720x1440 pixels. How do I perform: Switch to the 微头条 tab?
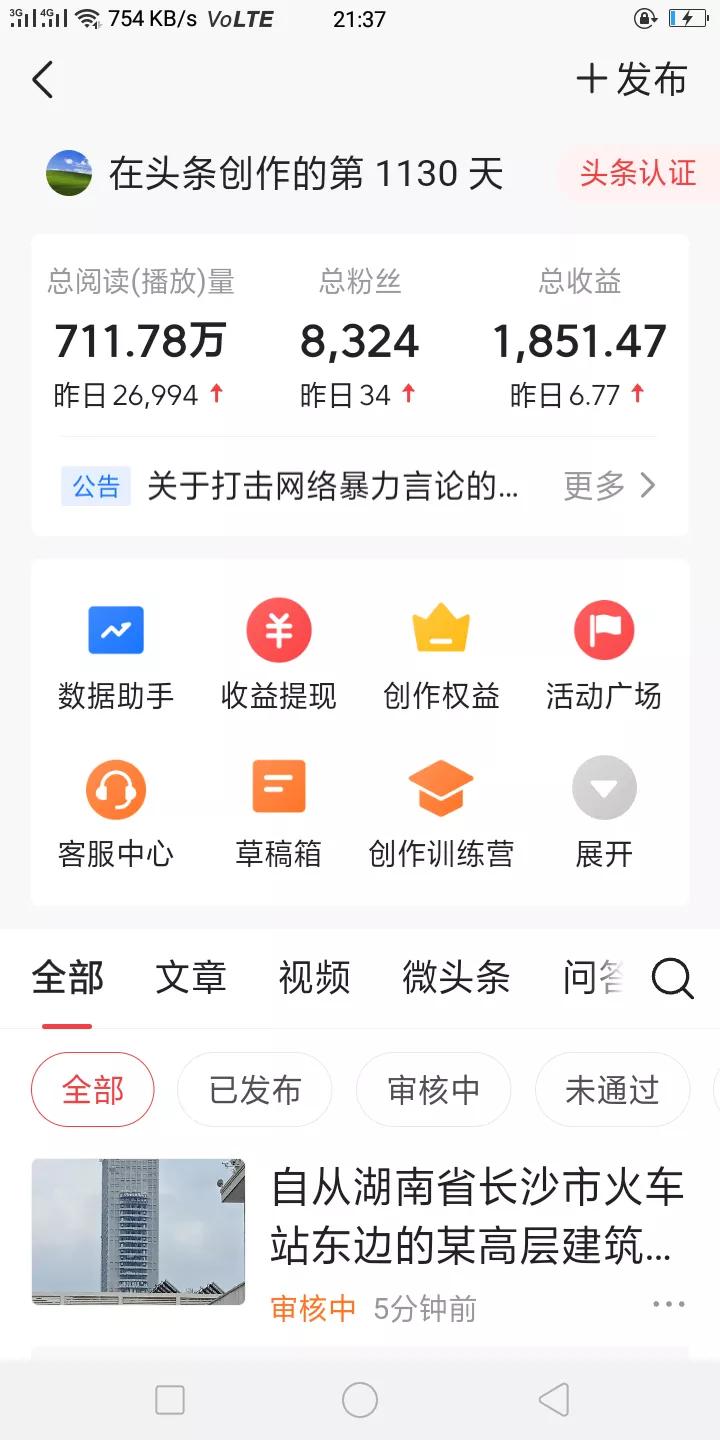coord(457,978)
